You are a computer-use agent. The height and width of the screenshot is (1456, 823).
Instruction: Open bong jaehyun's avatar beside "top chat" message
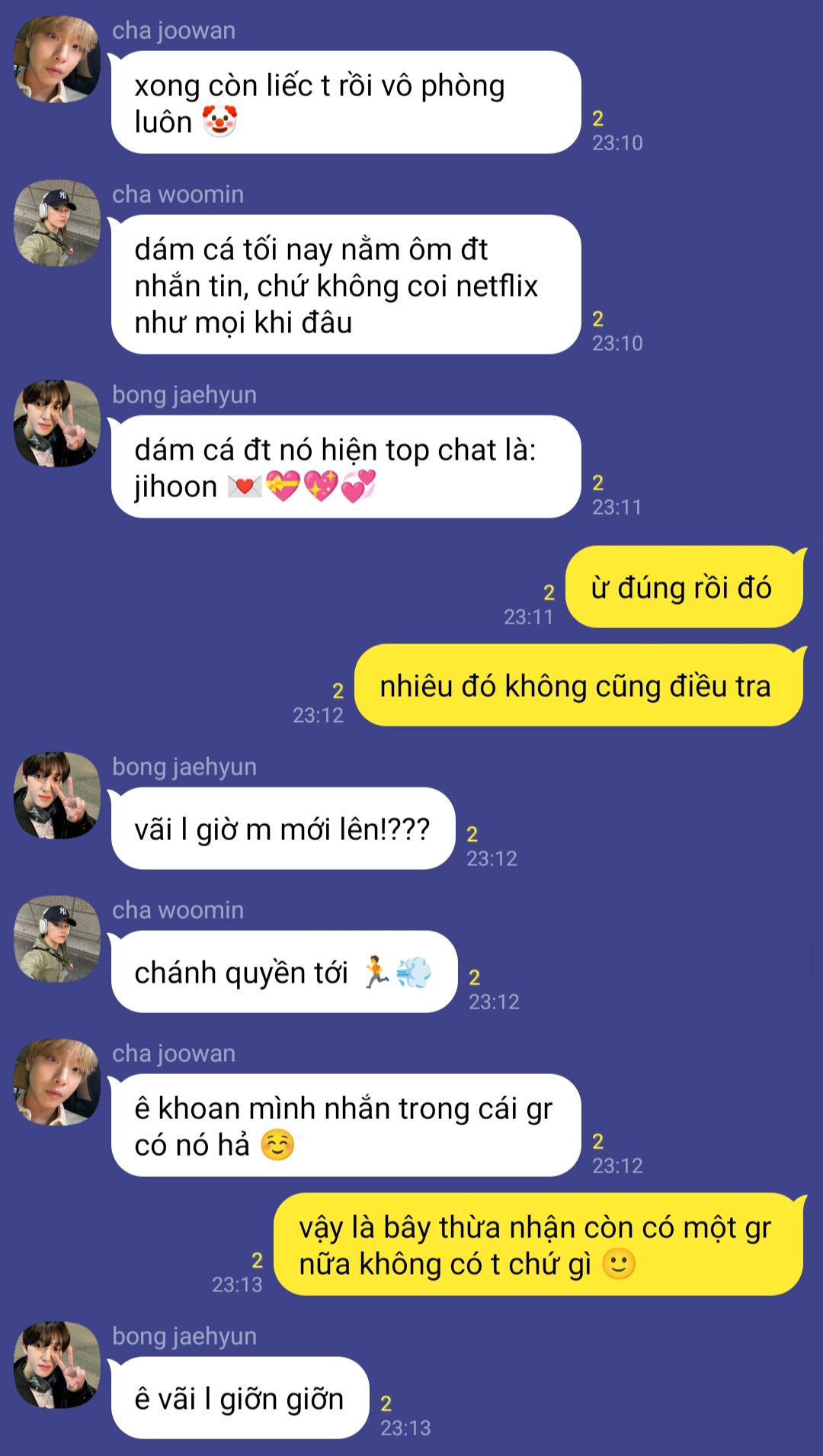[x=57, y=423]
